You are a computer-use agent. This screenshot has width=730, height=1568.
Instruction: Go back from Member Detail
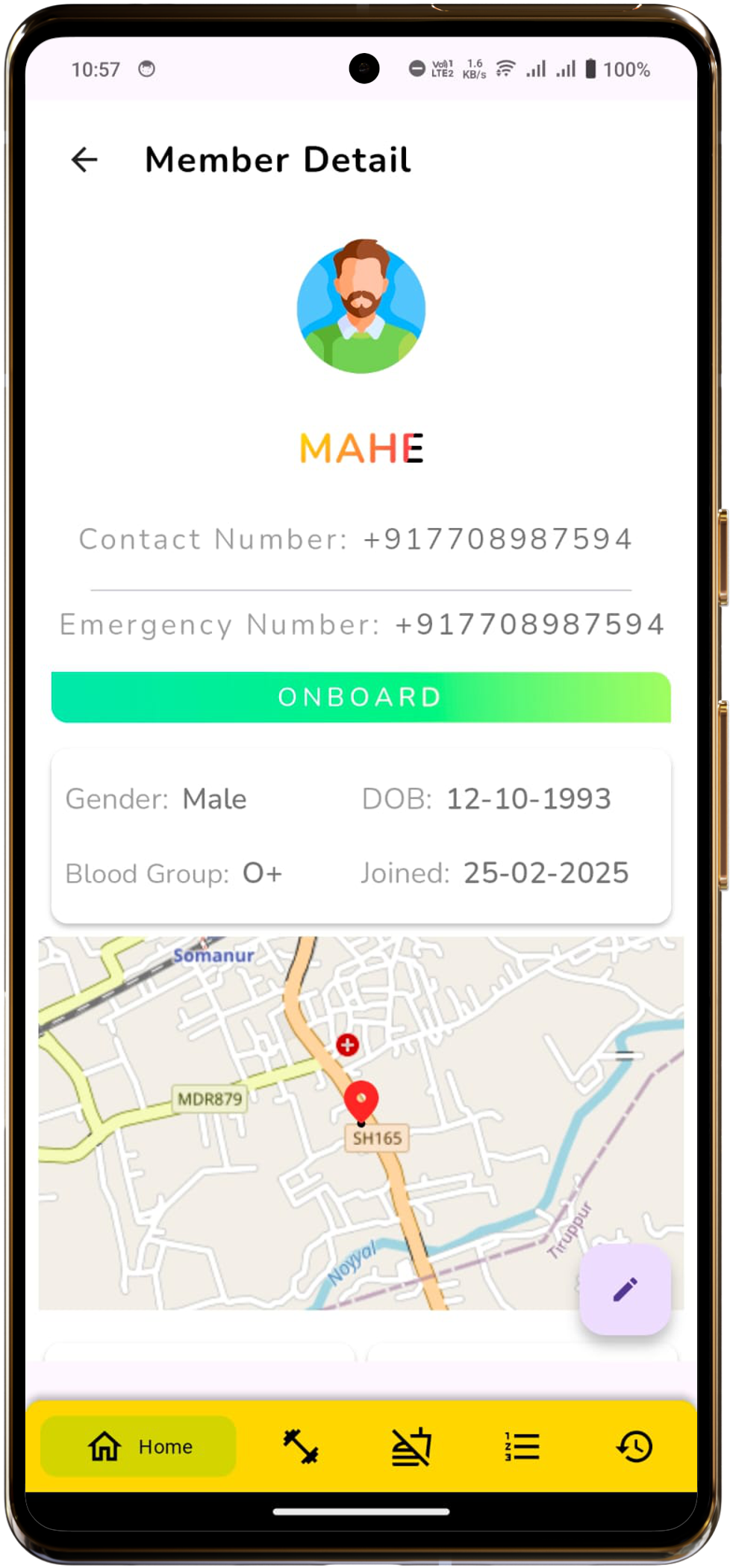point(84,159)
